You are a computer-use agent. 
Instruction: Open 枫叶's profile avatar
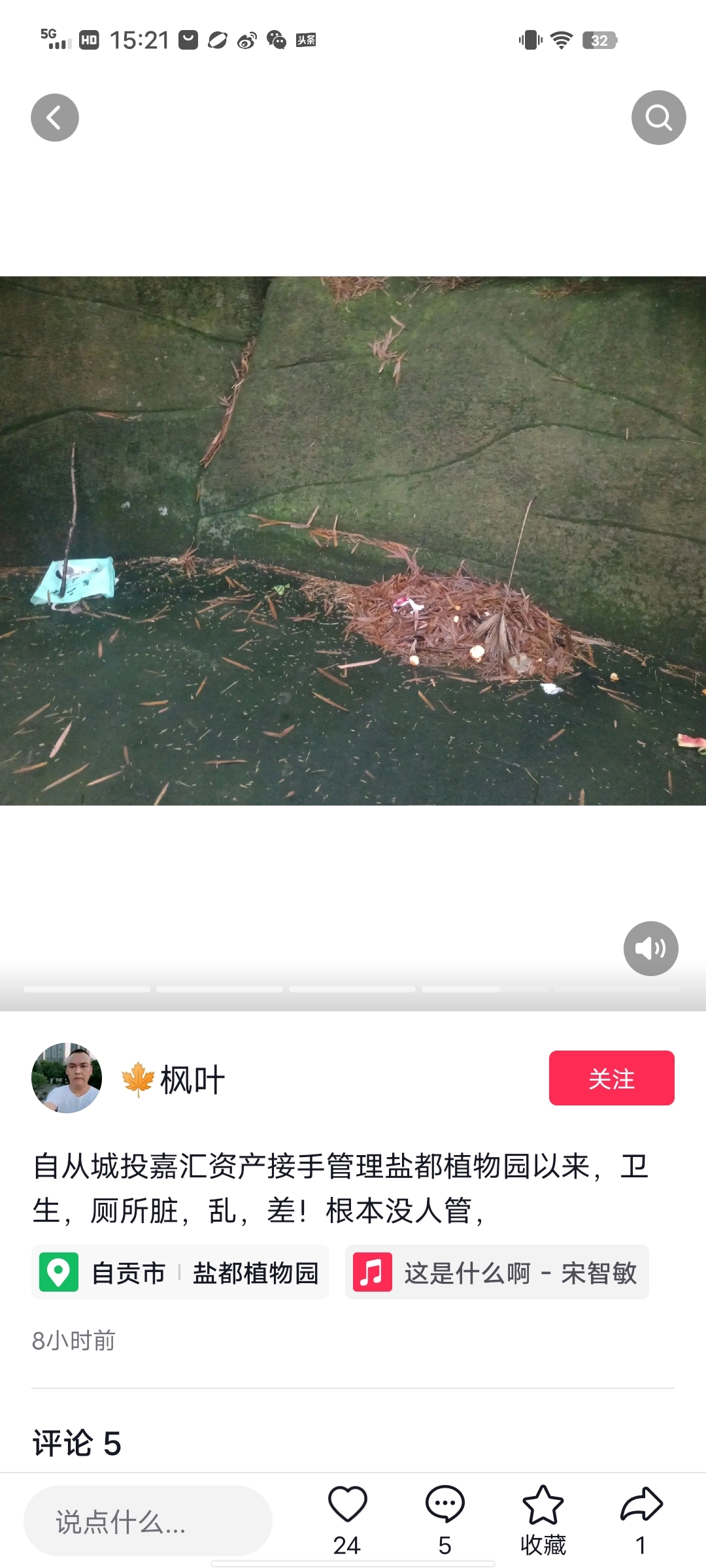click(67, 1078)
